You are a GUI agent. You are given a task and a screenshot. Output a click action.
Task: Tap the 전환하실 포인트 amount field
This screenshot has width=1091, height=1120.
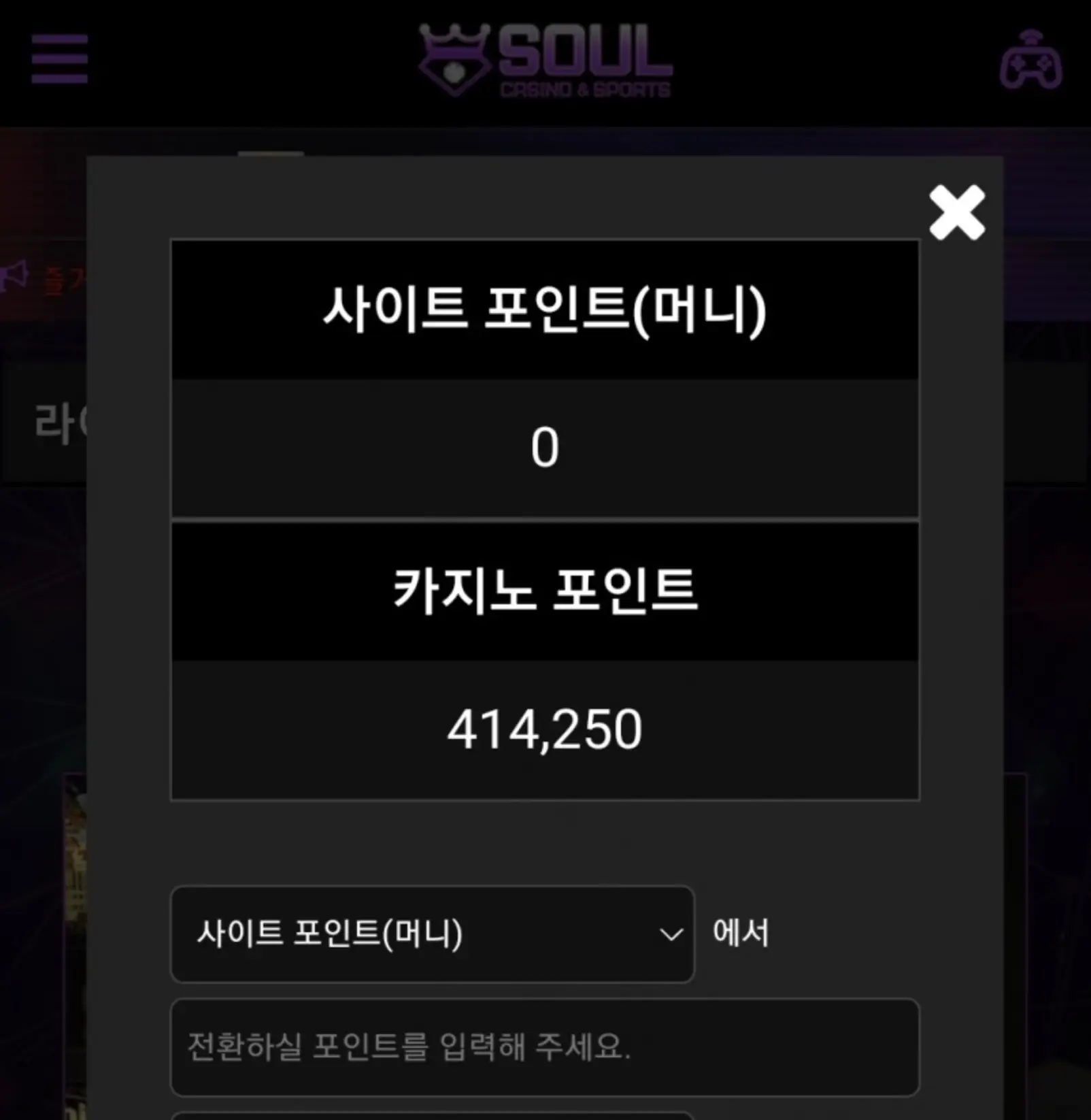pos(544,1047)
